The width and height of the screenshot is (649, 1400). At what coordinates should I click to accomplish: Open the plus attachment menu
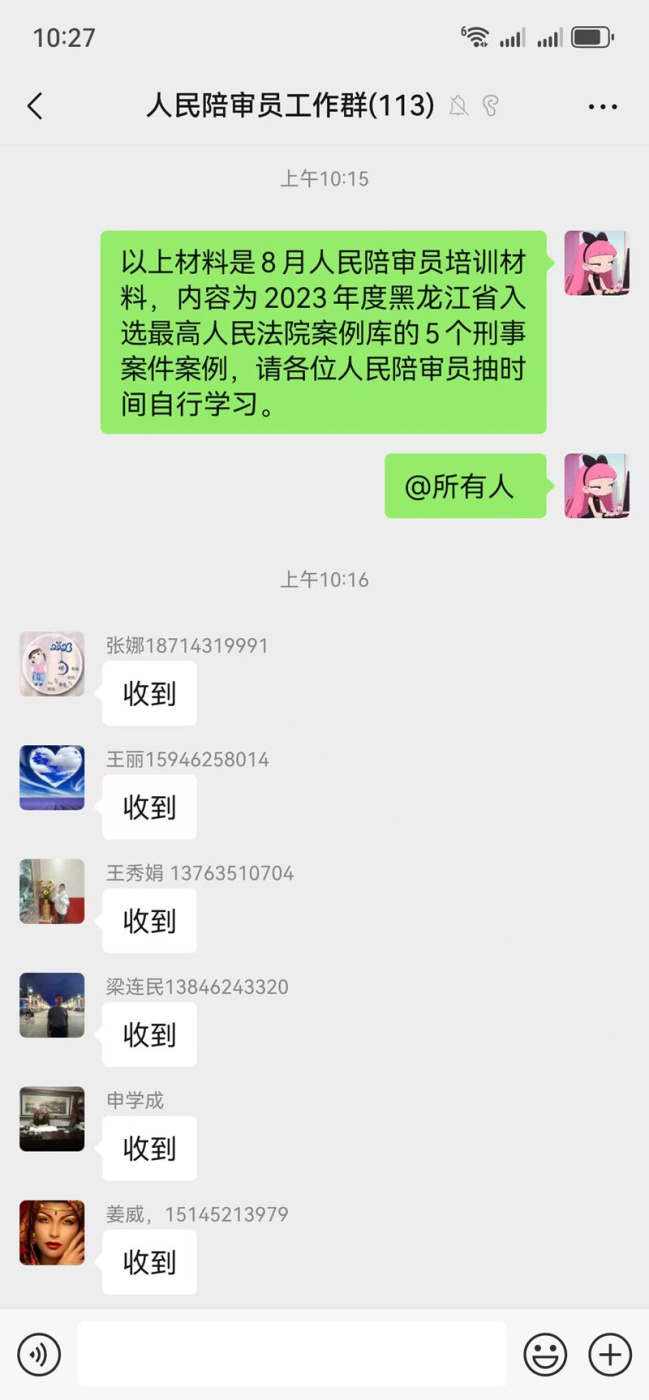click(x=610, y=1355)
